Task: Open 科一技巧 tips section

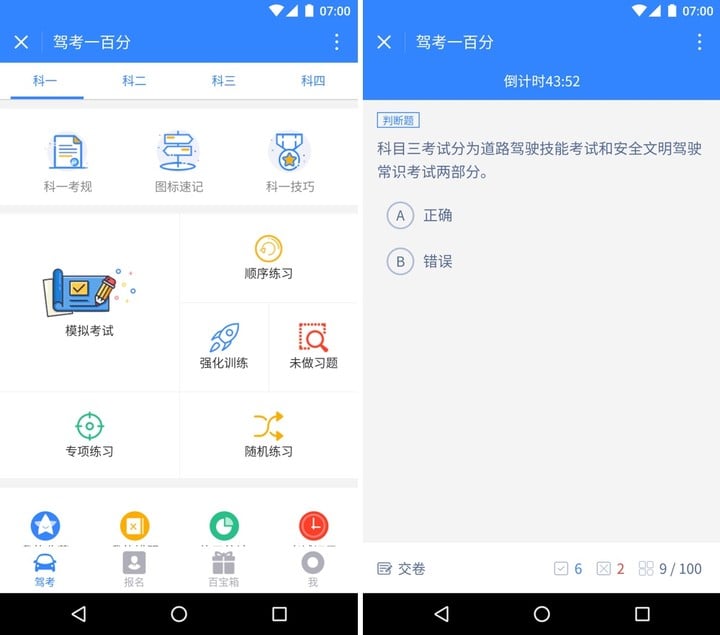Action: point(290,163)
